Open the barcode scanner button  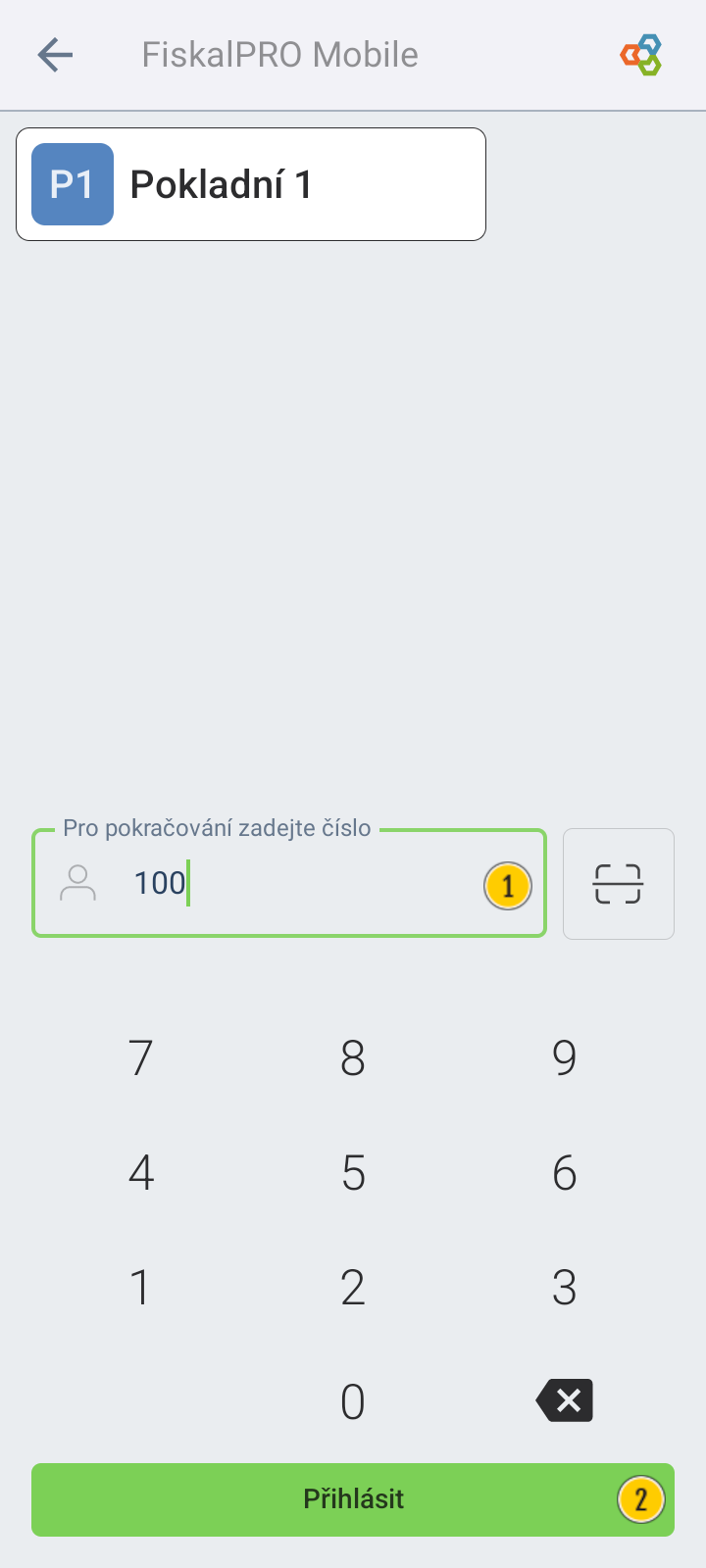[619, 884]
